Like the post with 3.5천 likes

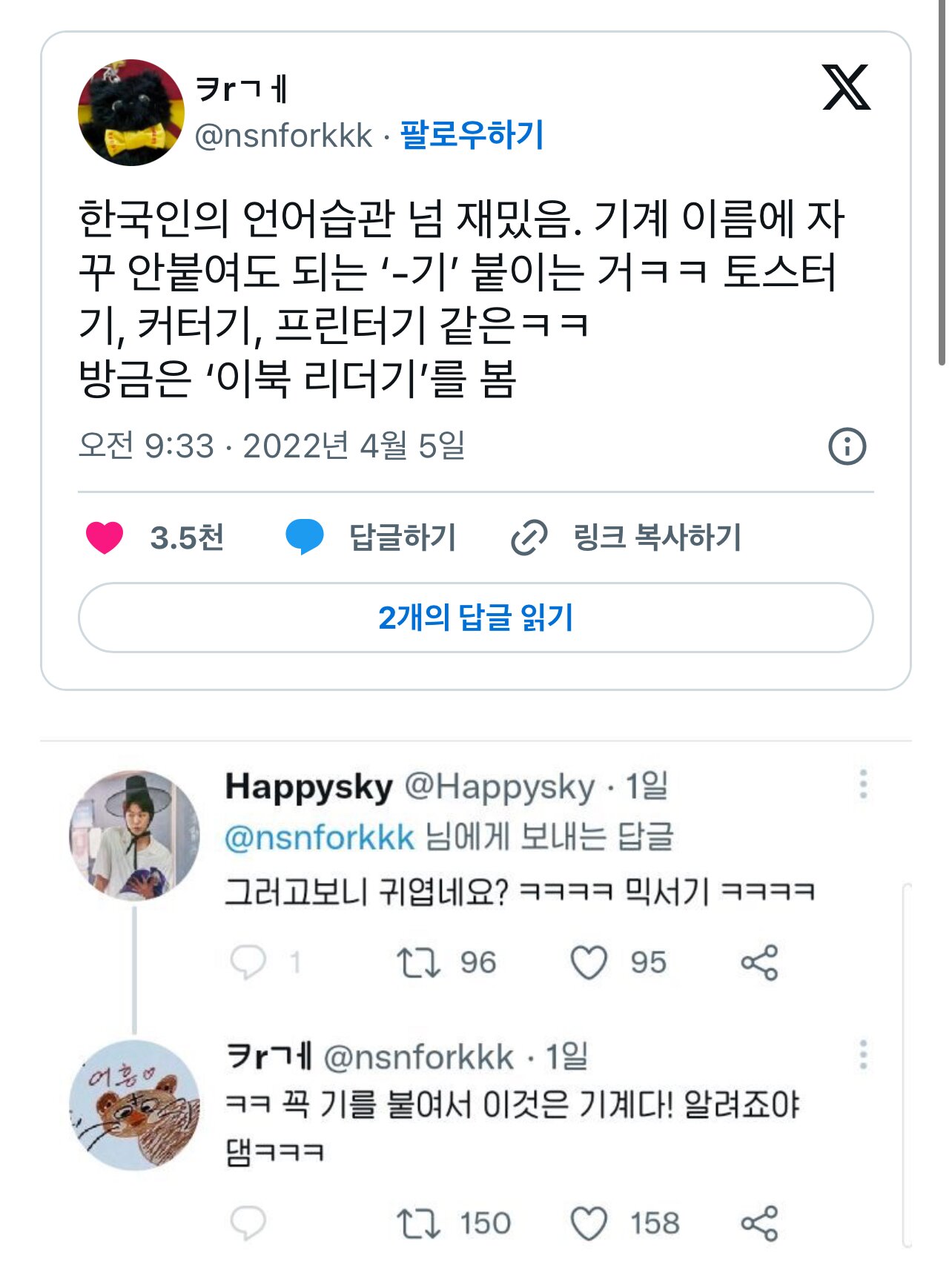(105, 538)
